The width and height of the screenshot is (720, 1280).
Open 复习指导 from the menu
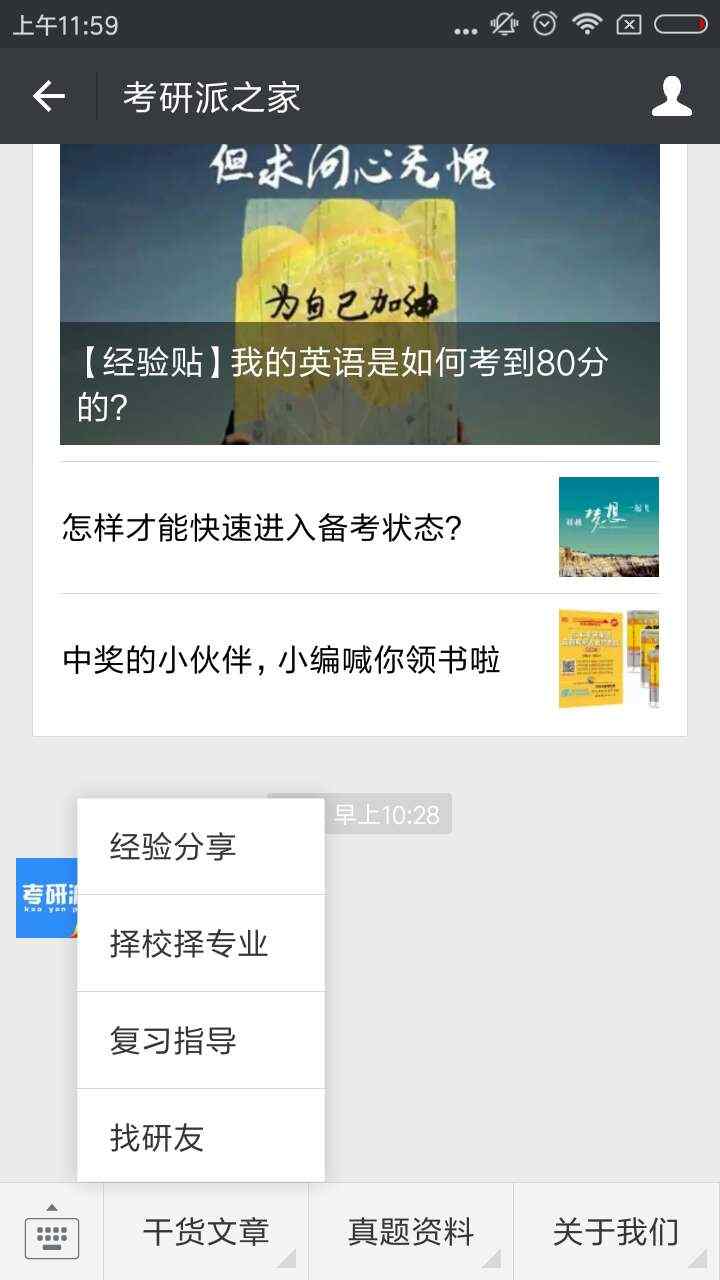[x=201, y=1040]
